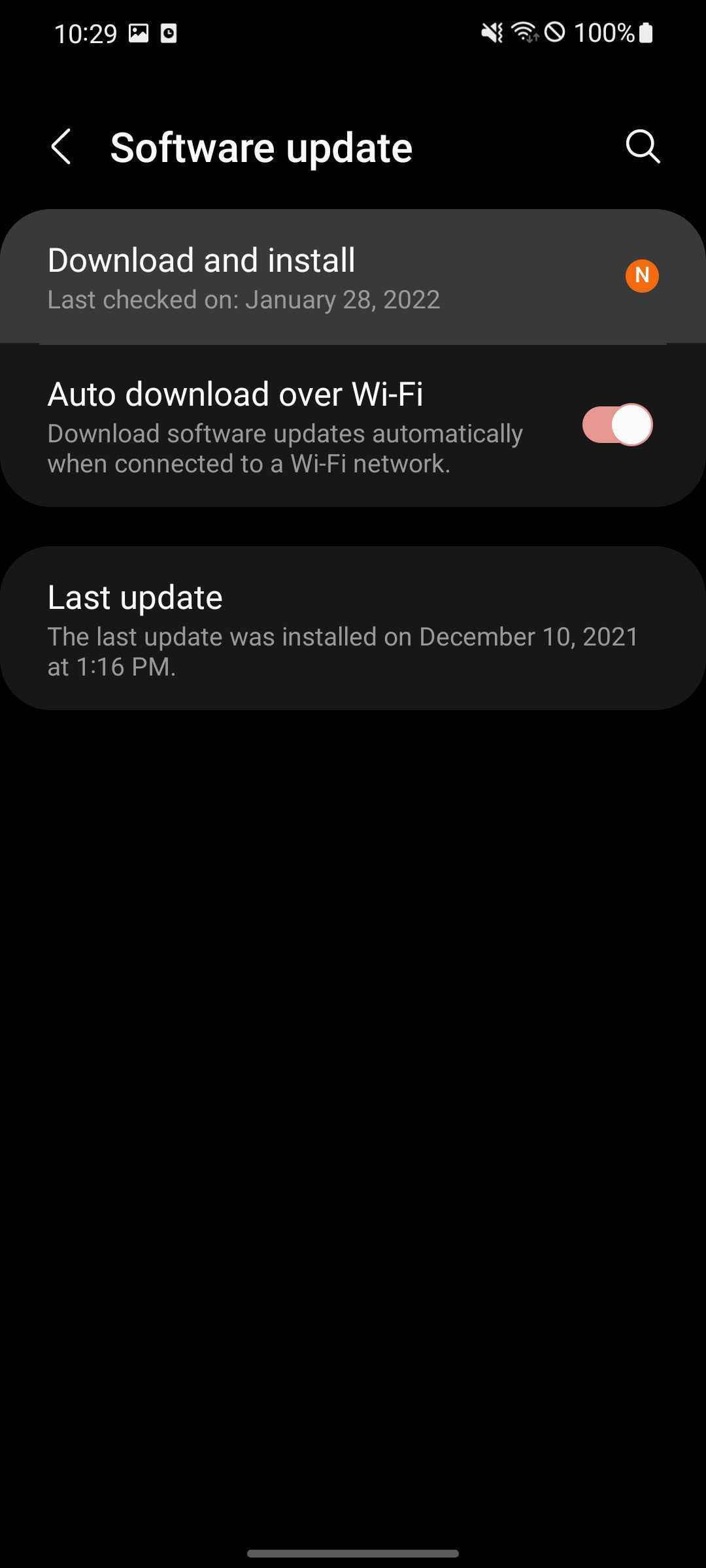Image resolution: width=706 pixels, height=1568 pixels.
Task: Tap the orange N badge on Download and install
Action: (x=641, y=276)
